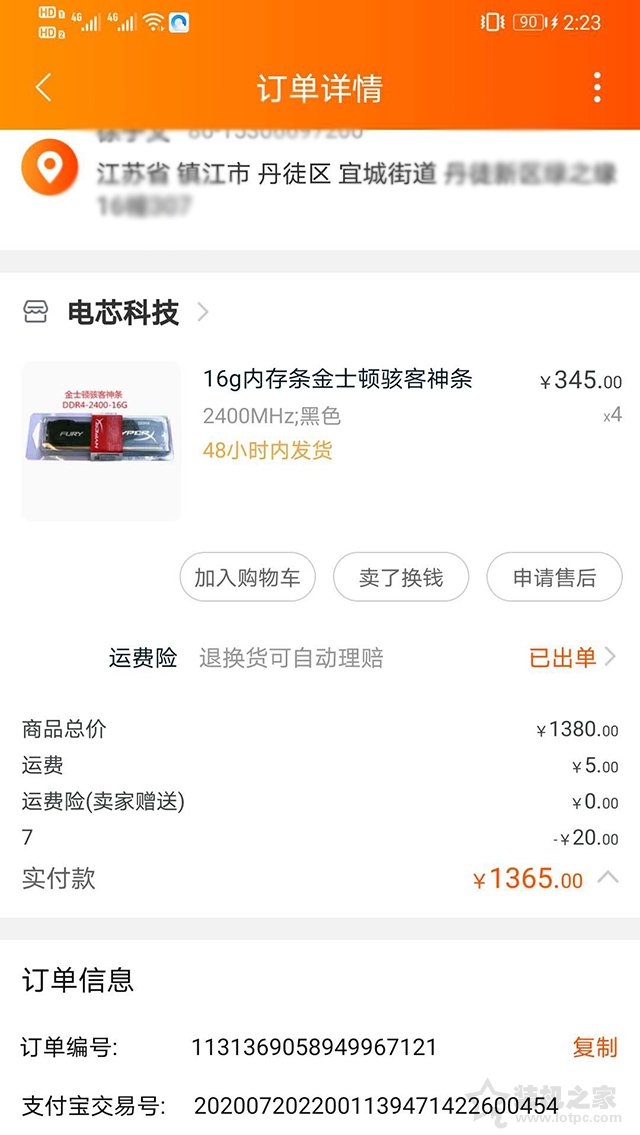
Task: Open the three-dot overflow menu
Action: pos(597,88)
